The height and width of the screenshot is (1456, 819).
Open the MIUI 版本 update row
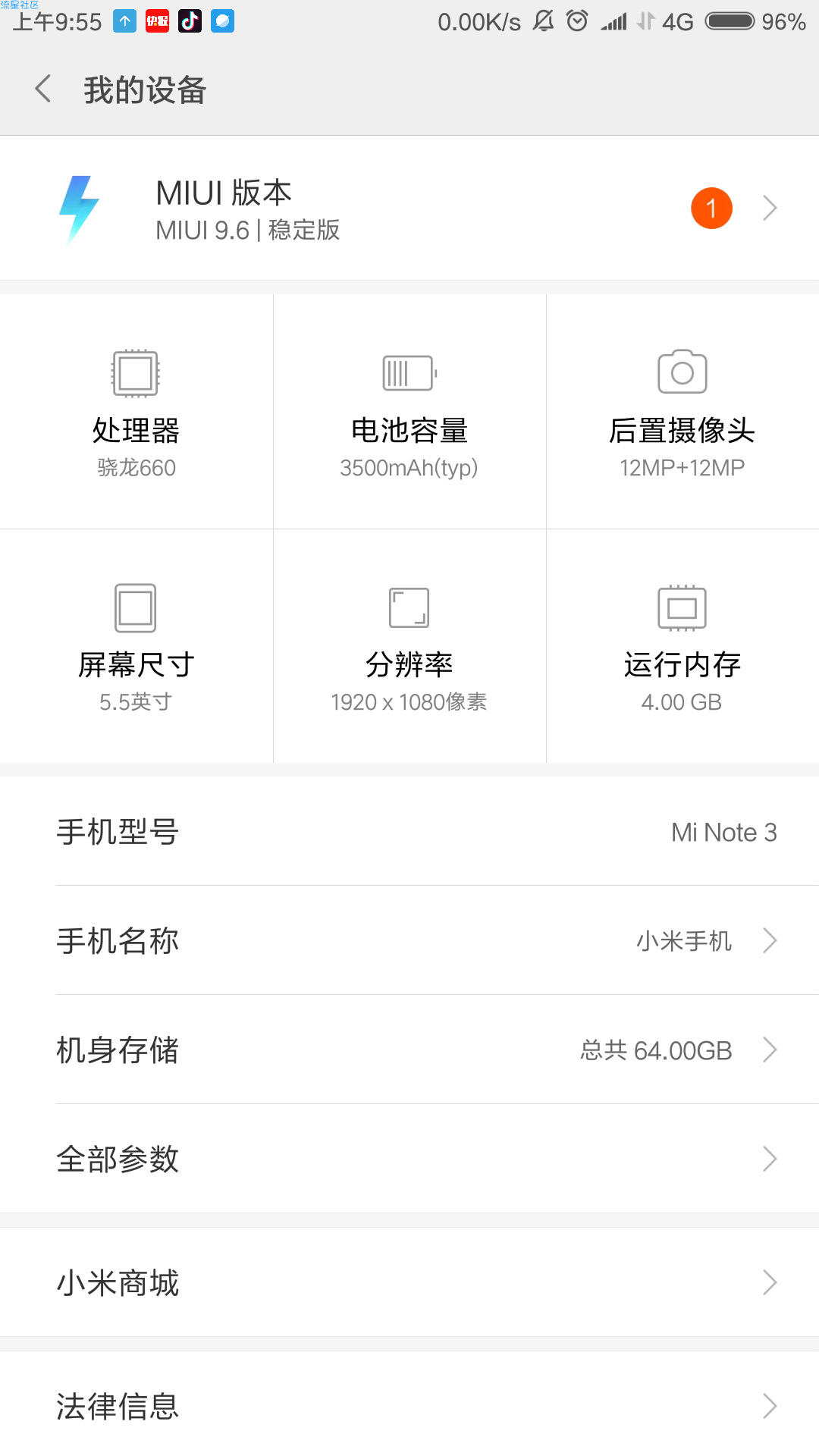coord(409,208)
